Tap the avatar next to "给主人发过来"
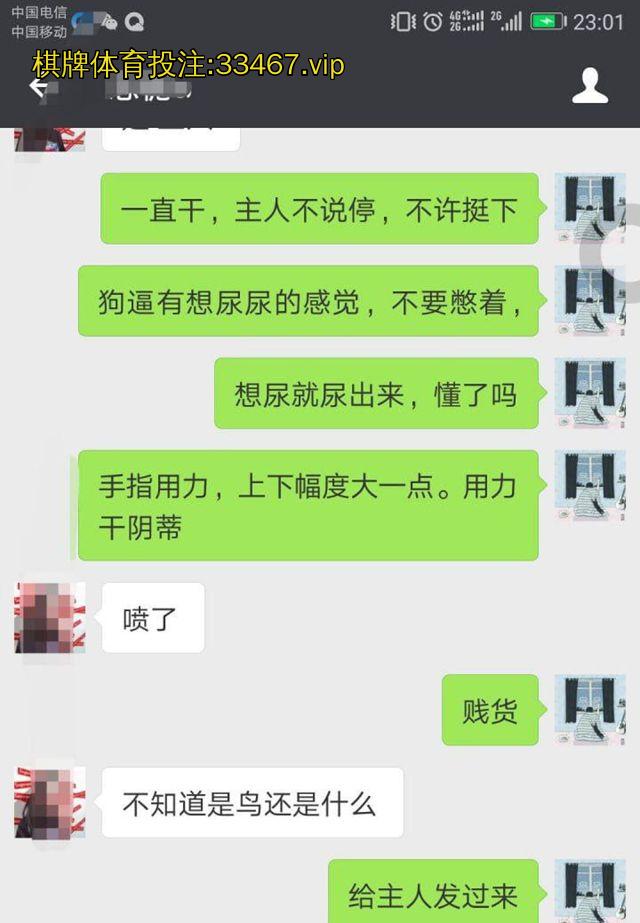Screen dimensions: 640x923 (x=590, y=891)
